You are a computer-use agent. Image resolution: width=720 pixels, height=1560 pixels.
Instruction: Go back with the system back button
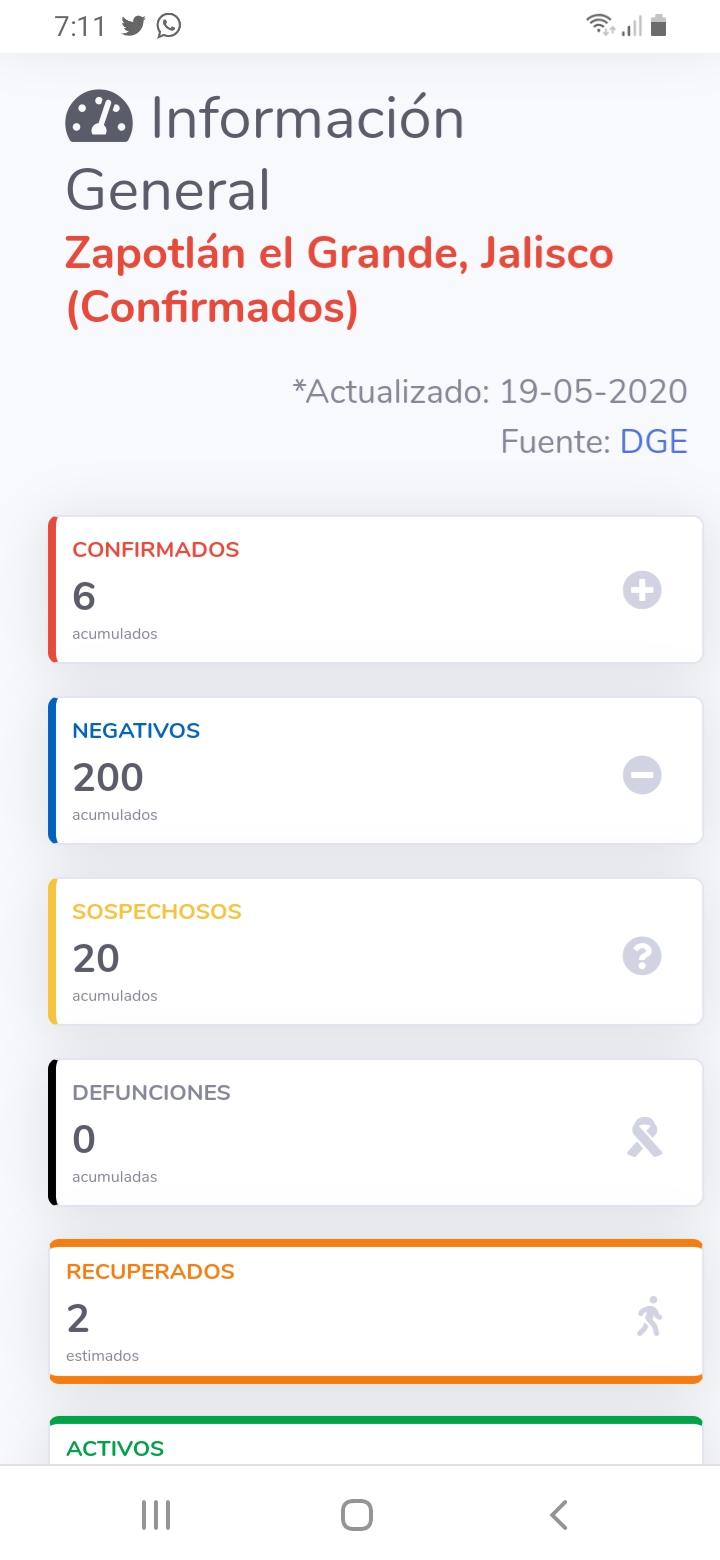[x=559, y=1515]
